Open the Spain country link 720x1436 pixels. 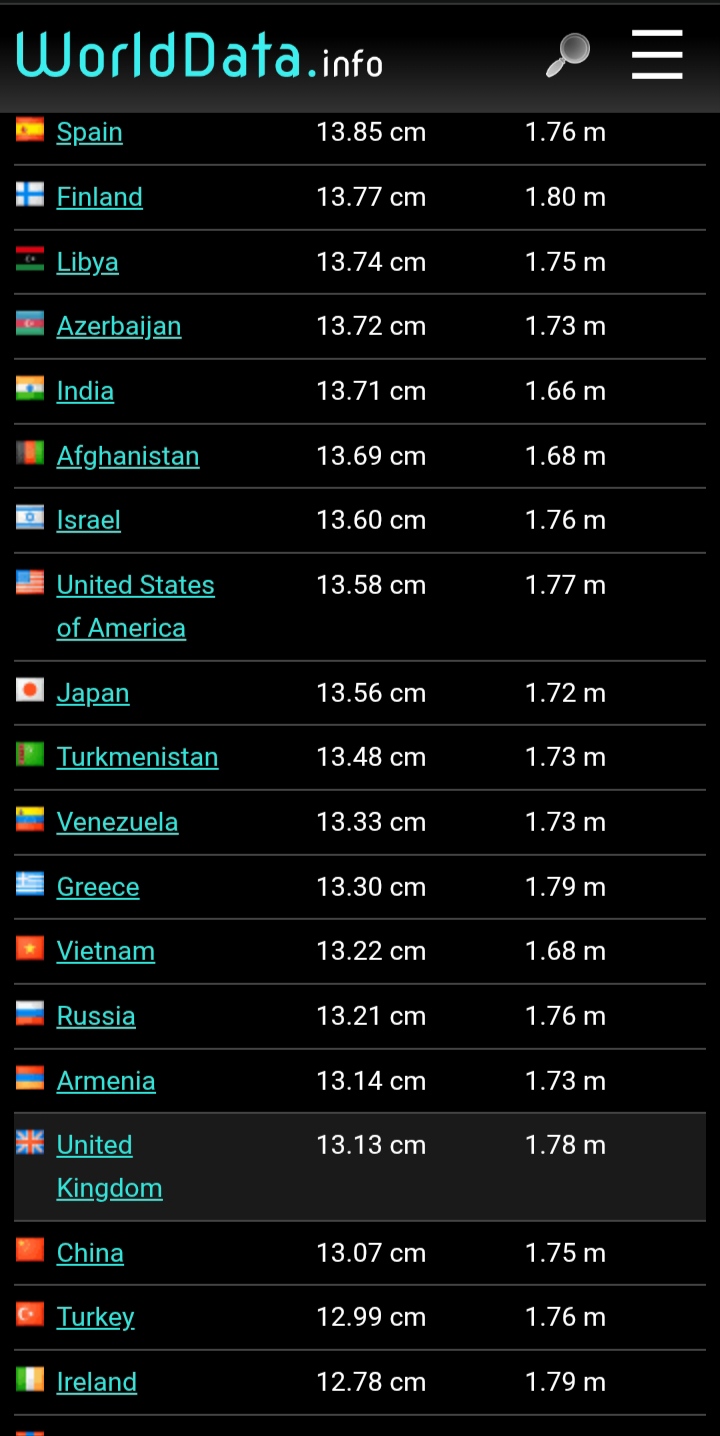[90, 132]
